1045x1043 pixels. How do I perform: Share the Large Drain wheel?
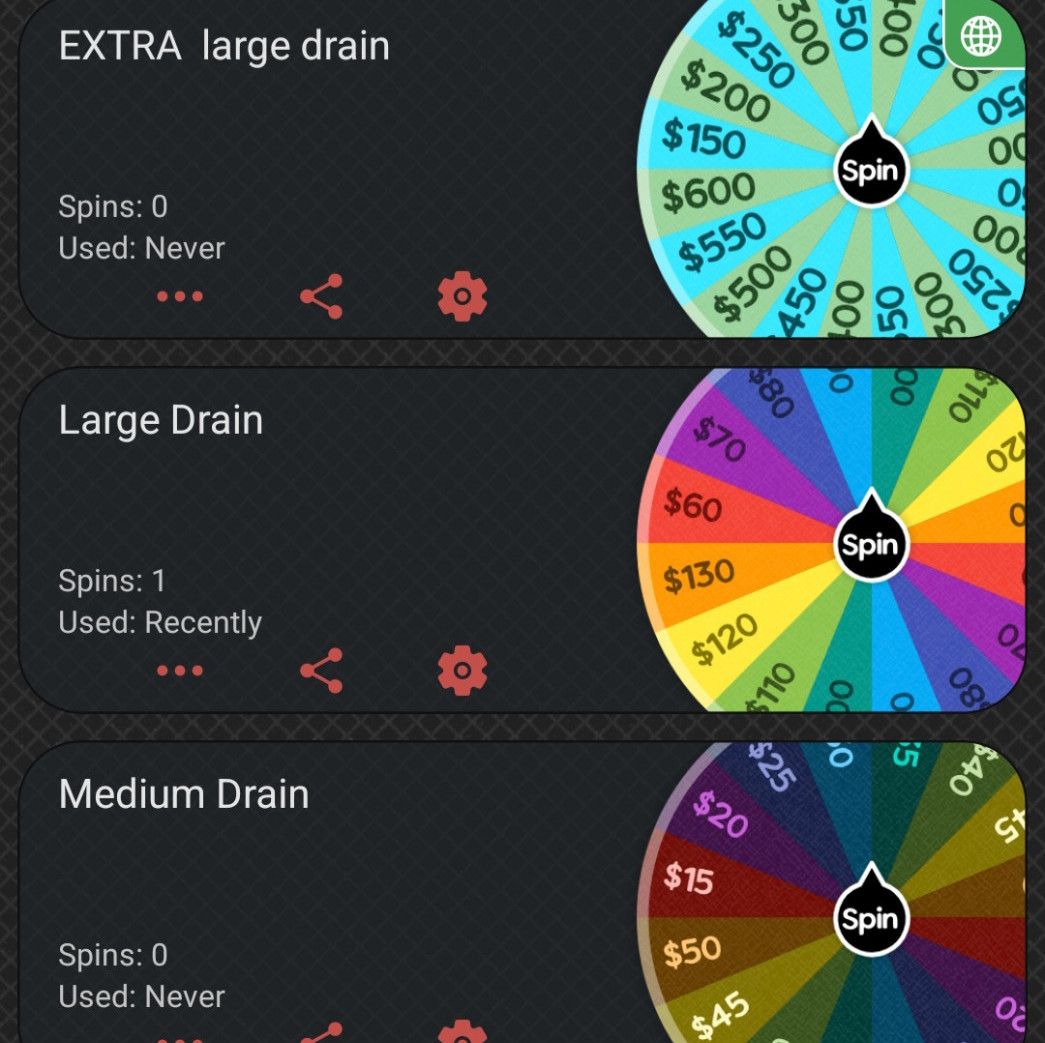(322, 671)
